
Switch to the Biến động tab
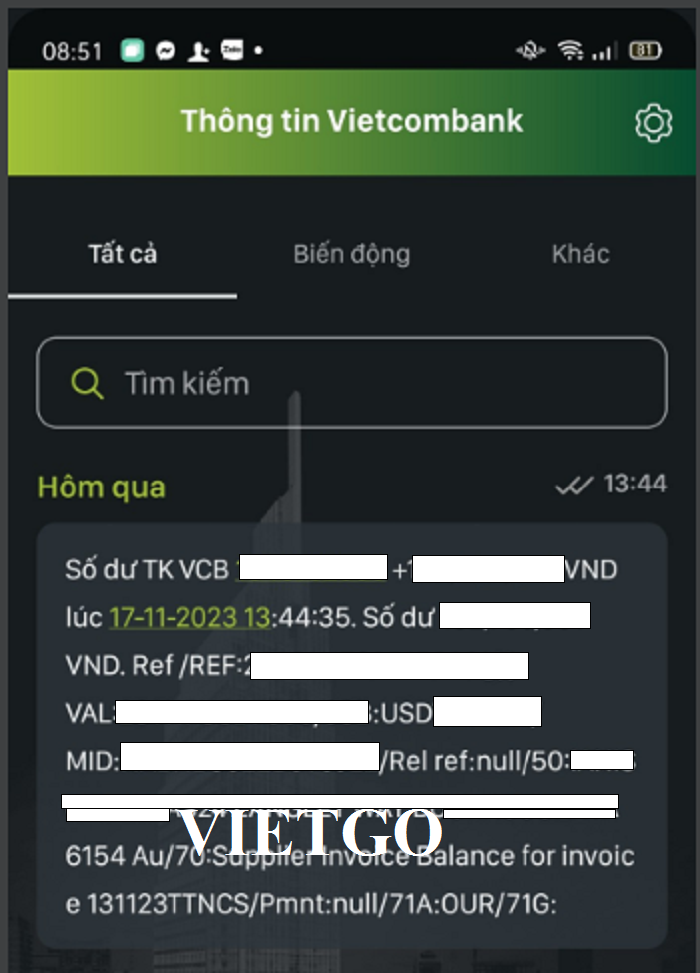[x=351, y=254]
